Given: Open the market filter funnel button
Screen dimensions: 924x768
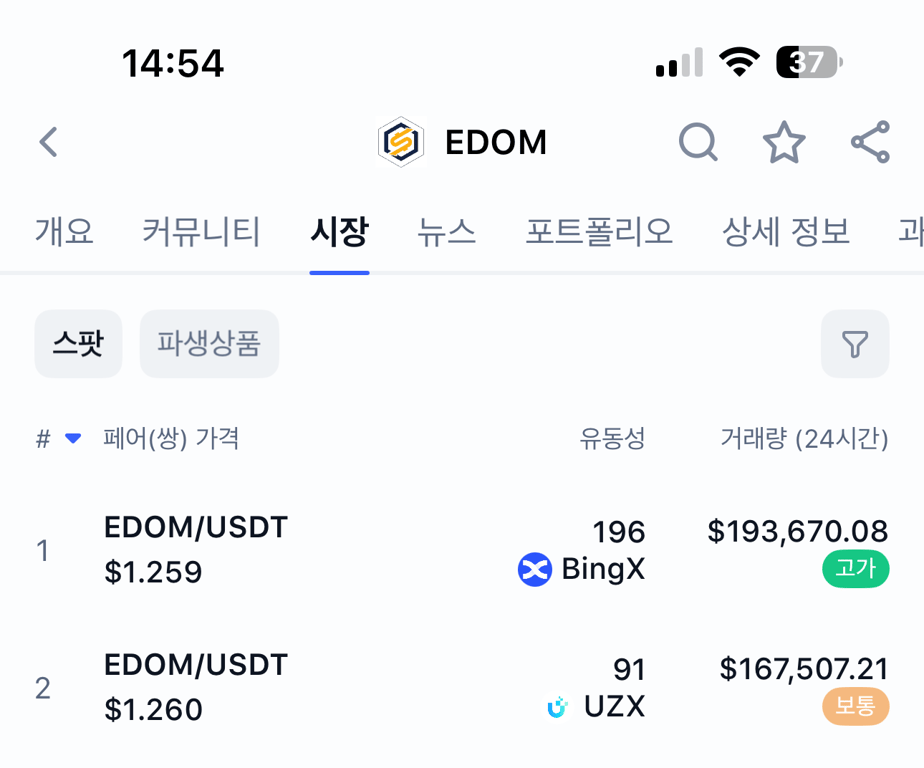Looking at the screenshot, I should (x=854, y=344).
